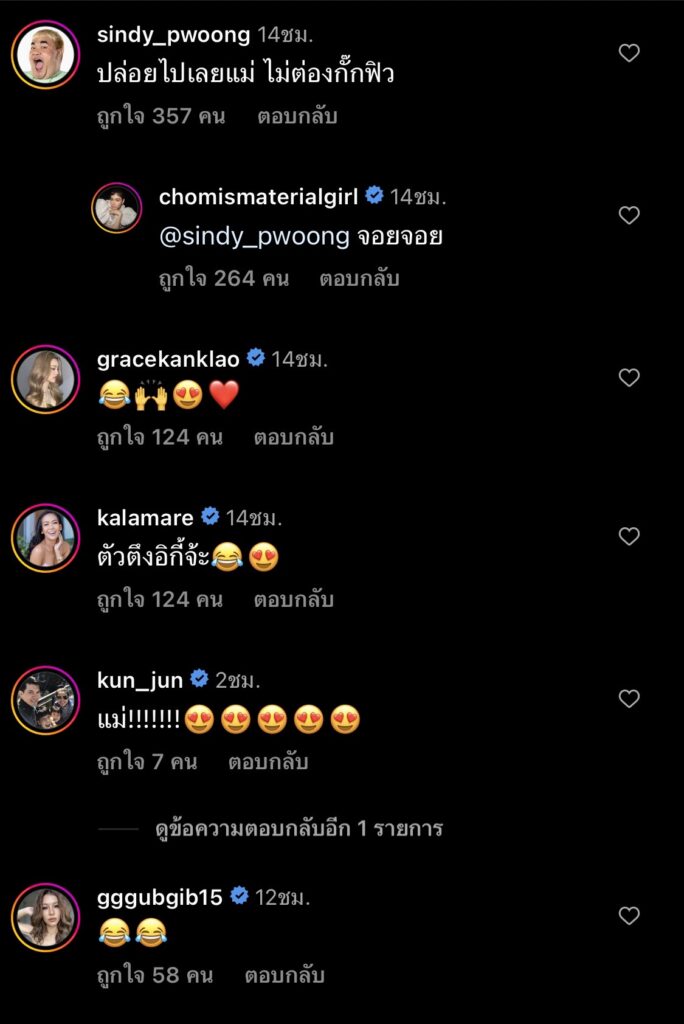Like kun_jun's comment
The height and width of the screenshot is (1024, 684).
click(629, 698)
